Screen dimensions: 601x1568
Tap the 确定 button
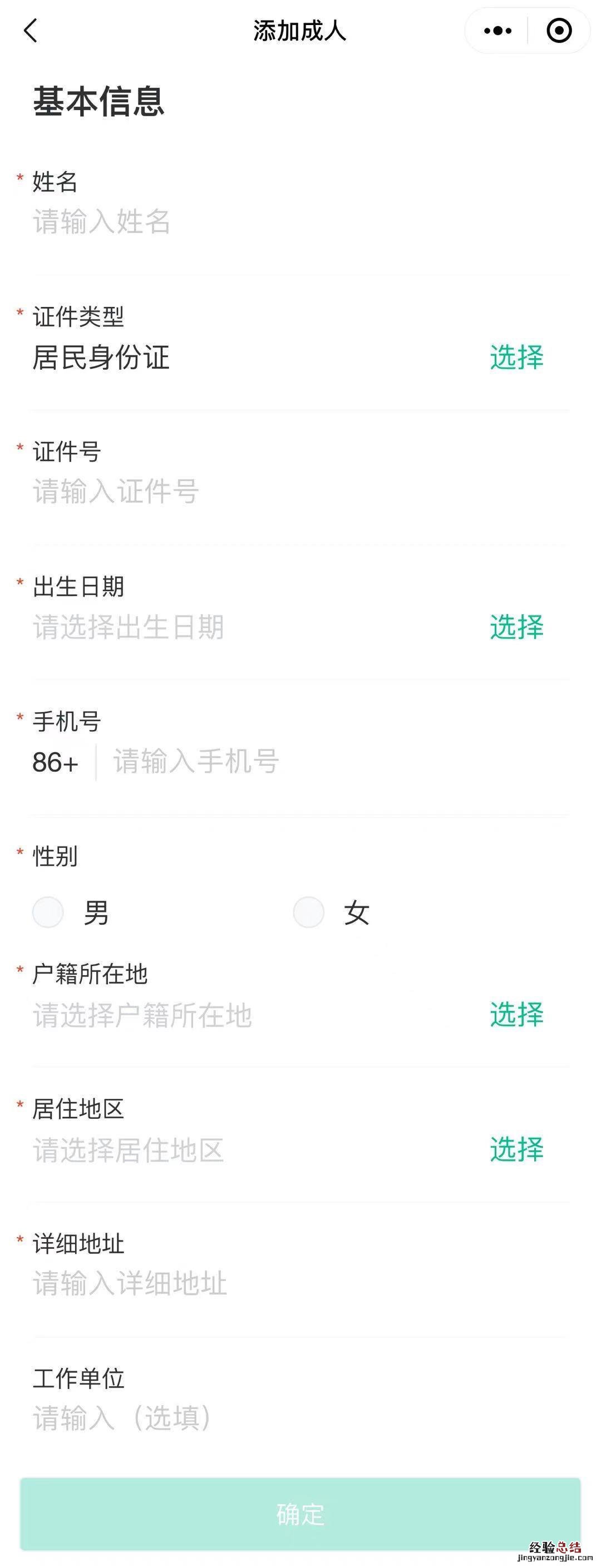300,1514
